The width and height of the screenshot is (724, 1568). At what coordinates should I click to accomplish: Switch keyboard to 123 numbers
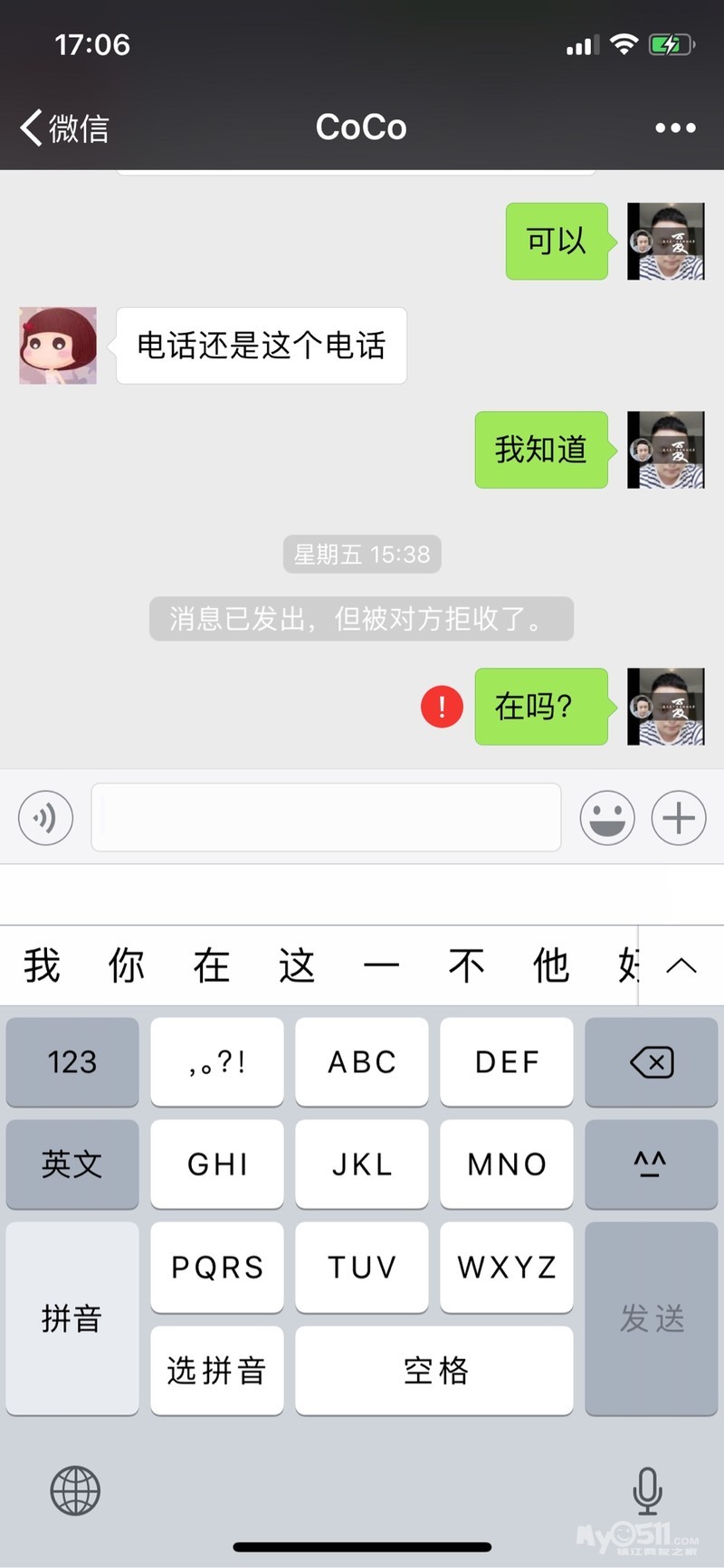[72, 1061]
